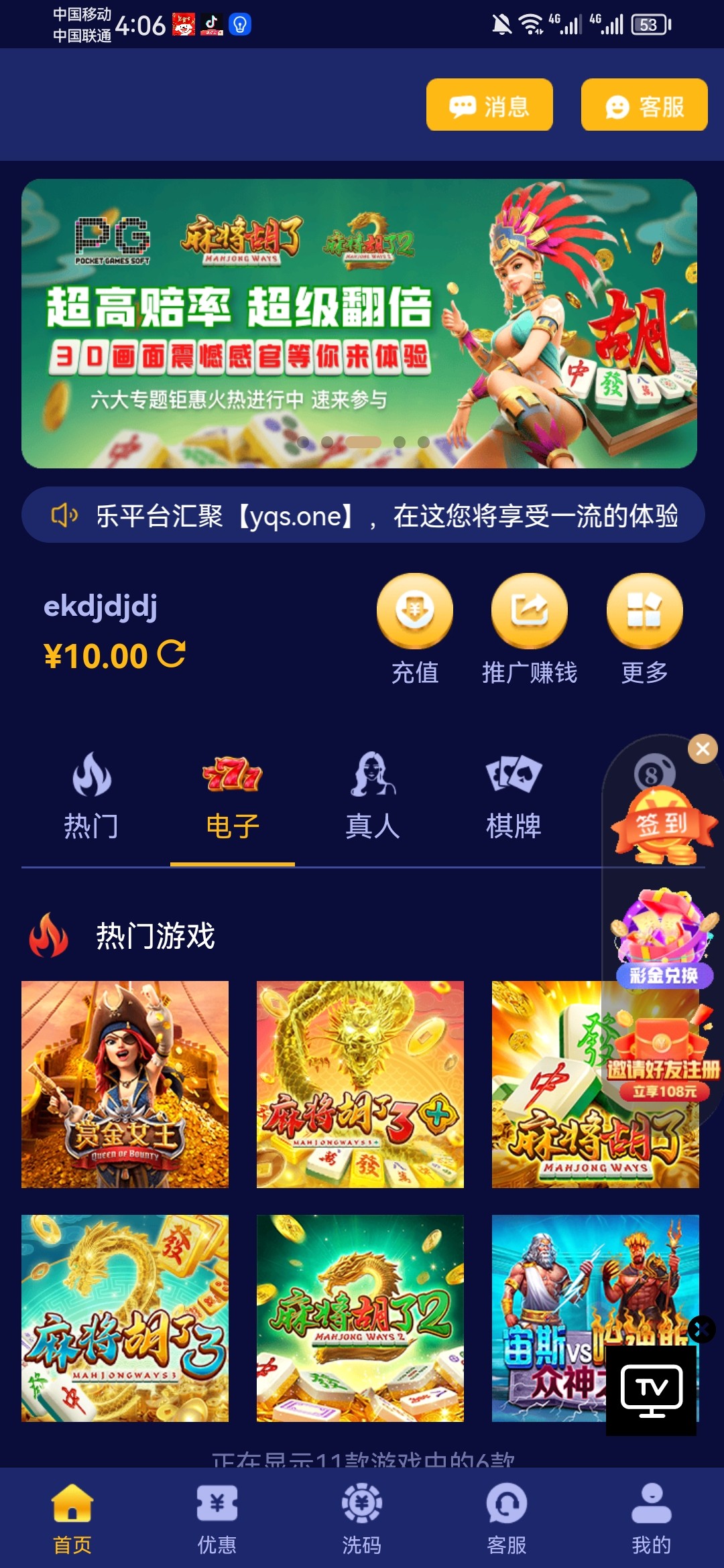Screen dimensions: 724x1568
Task: Refresh the ¥10.00 balance
Action: click(172, 654)
